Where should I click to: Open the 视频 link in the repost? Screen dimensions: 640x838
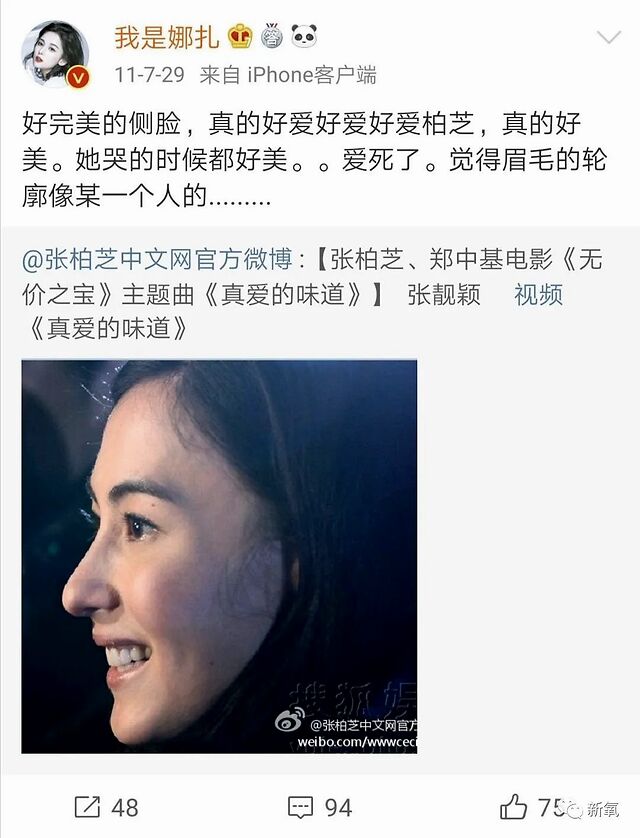[x=538, y=294]
